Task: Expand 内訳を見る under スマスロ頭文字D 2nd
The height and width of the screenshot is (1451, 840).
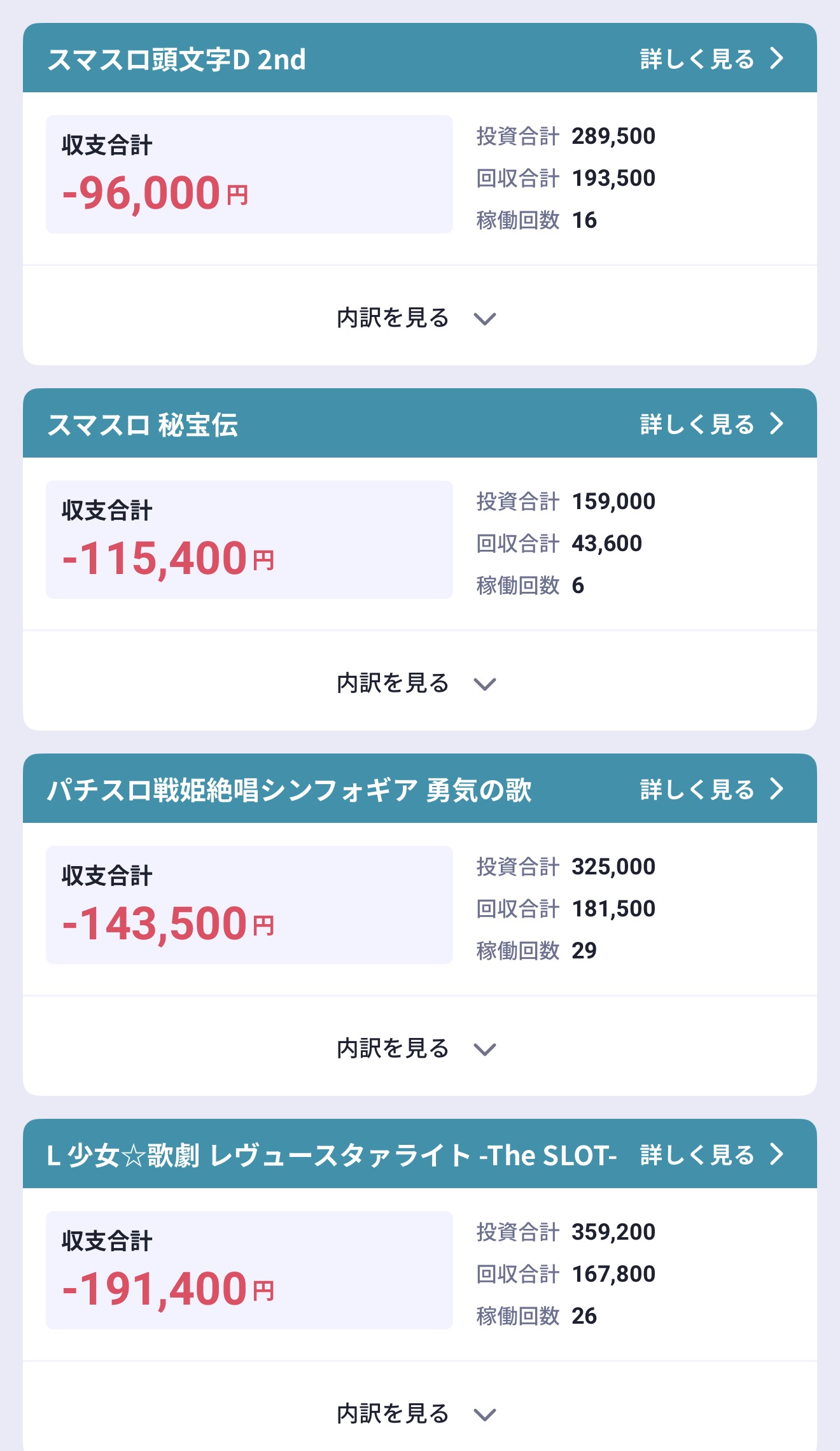Action: click(x=417, y=318)
